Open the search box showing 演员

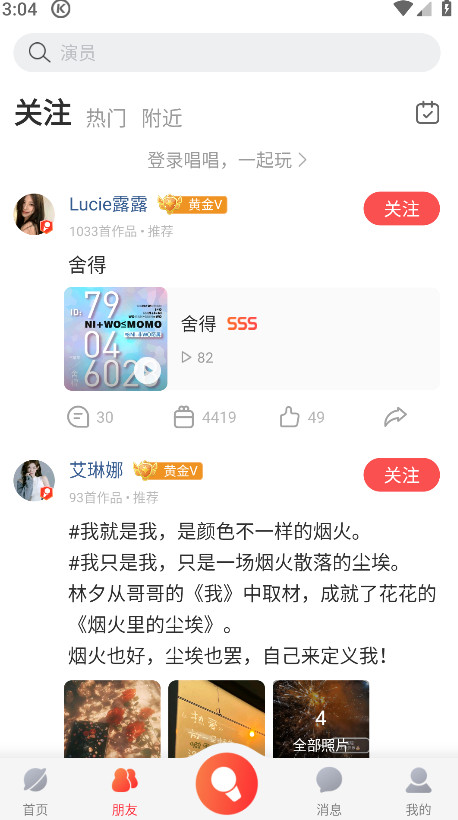pyautogui.click(x=227, y=53)
